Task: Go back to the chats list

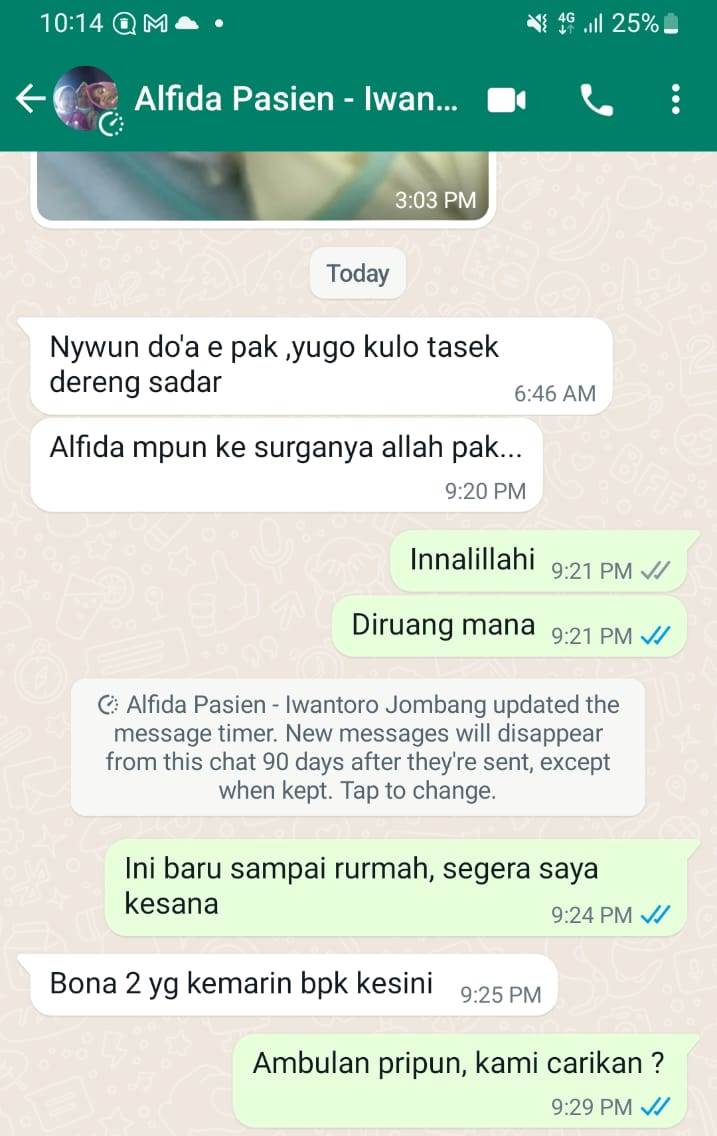Action: 30,99
